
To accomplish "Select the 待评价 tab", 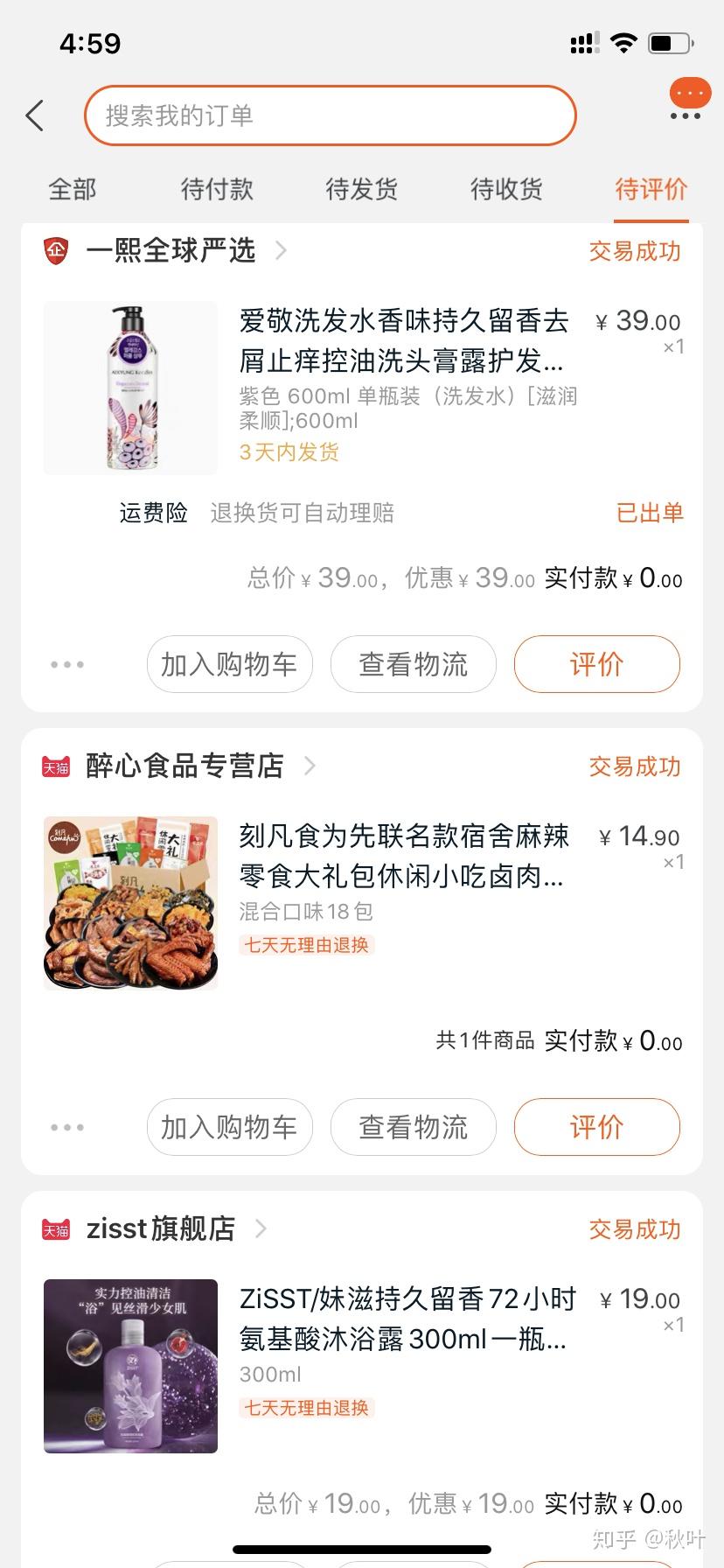I will [651, 189].
